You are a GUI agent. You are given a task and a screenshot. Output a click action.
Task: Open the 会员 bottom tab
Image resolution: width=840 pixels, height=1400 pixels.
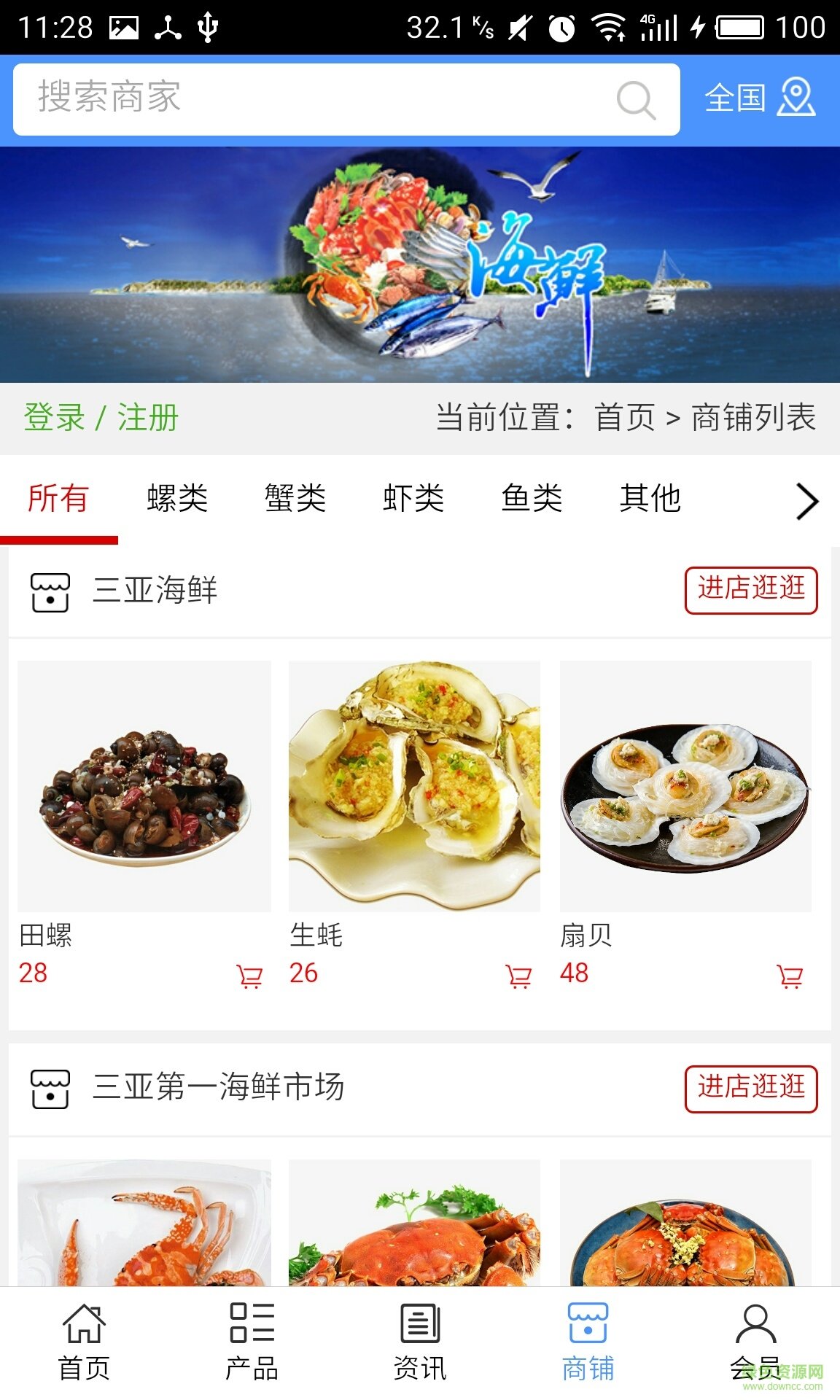(x=756, y=1342)
